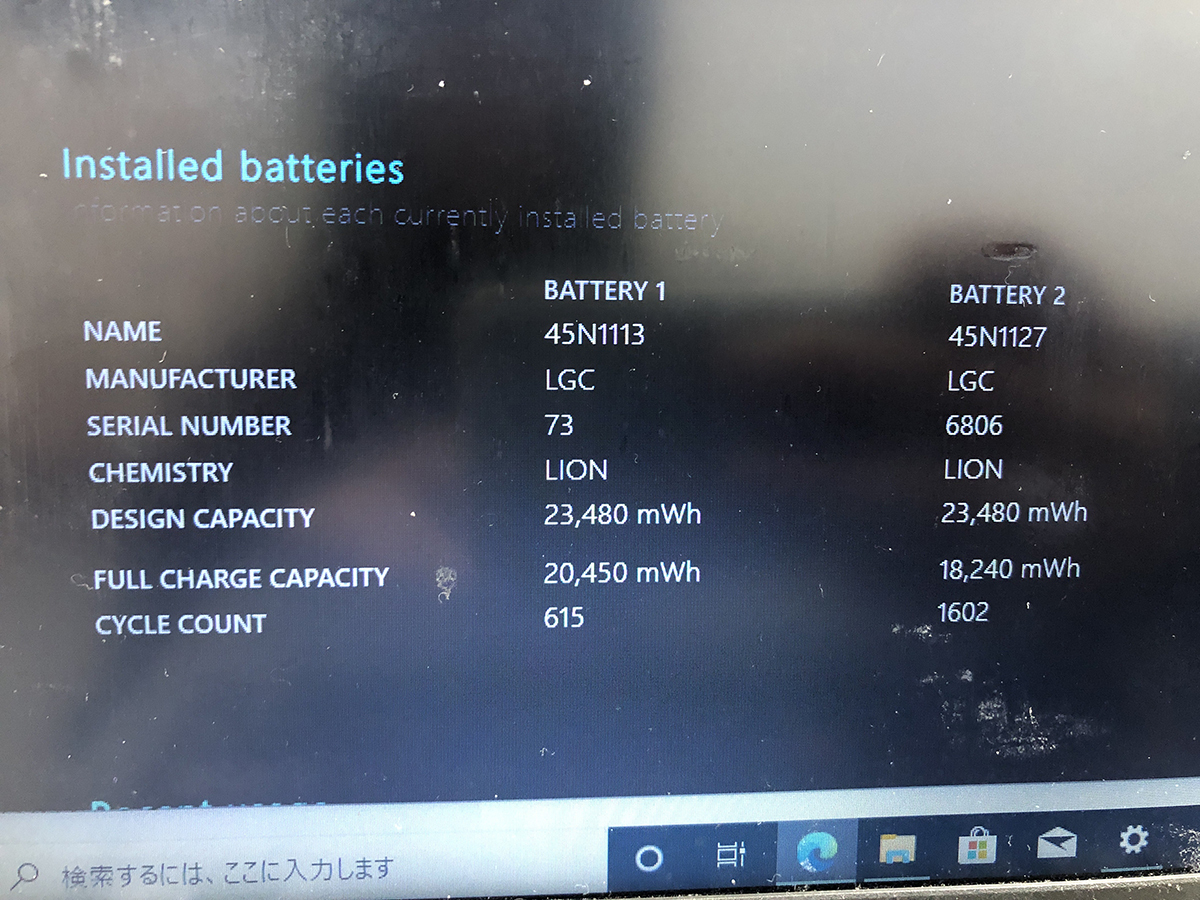Open the Mail app icon
Viewport: 1200px width, 900px height.
pos(1056,845)
